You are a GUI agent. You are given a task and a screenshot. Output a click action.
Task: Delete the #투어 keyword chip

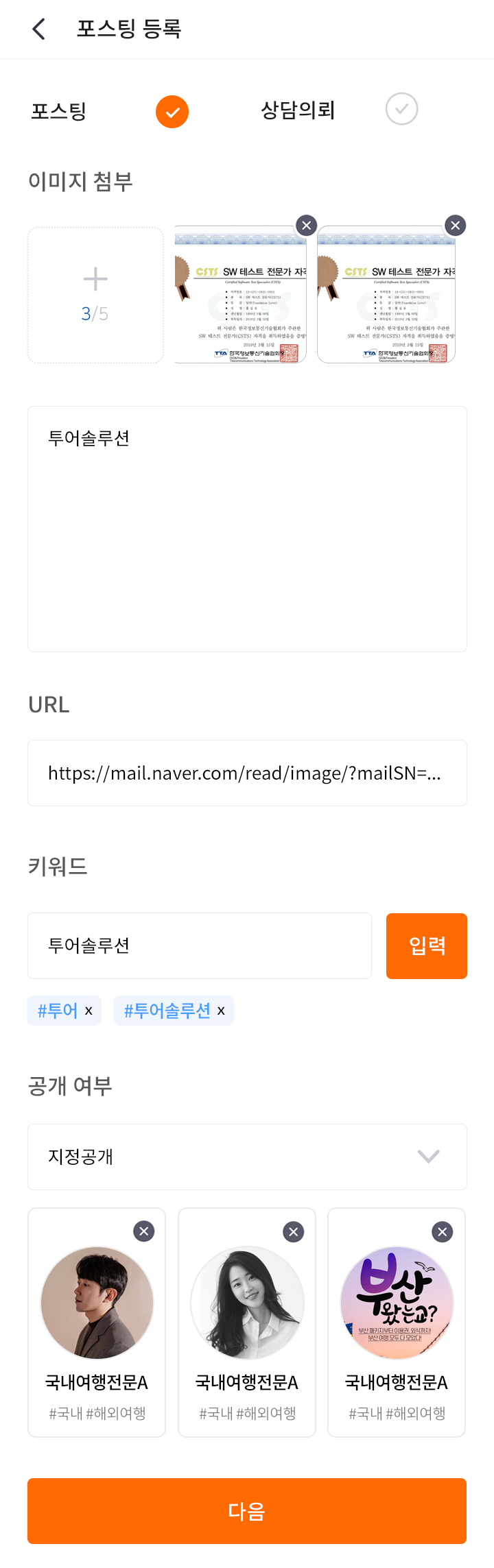pos(89,1011)
